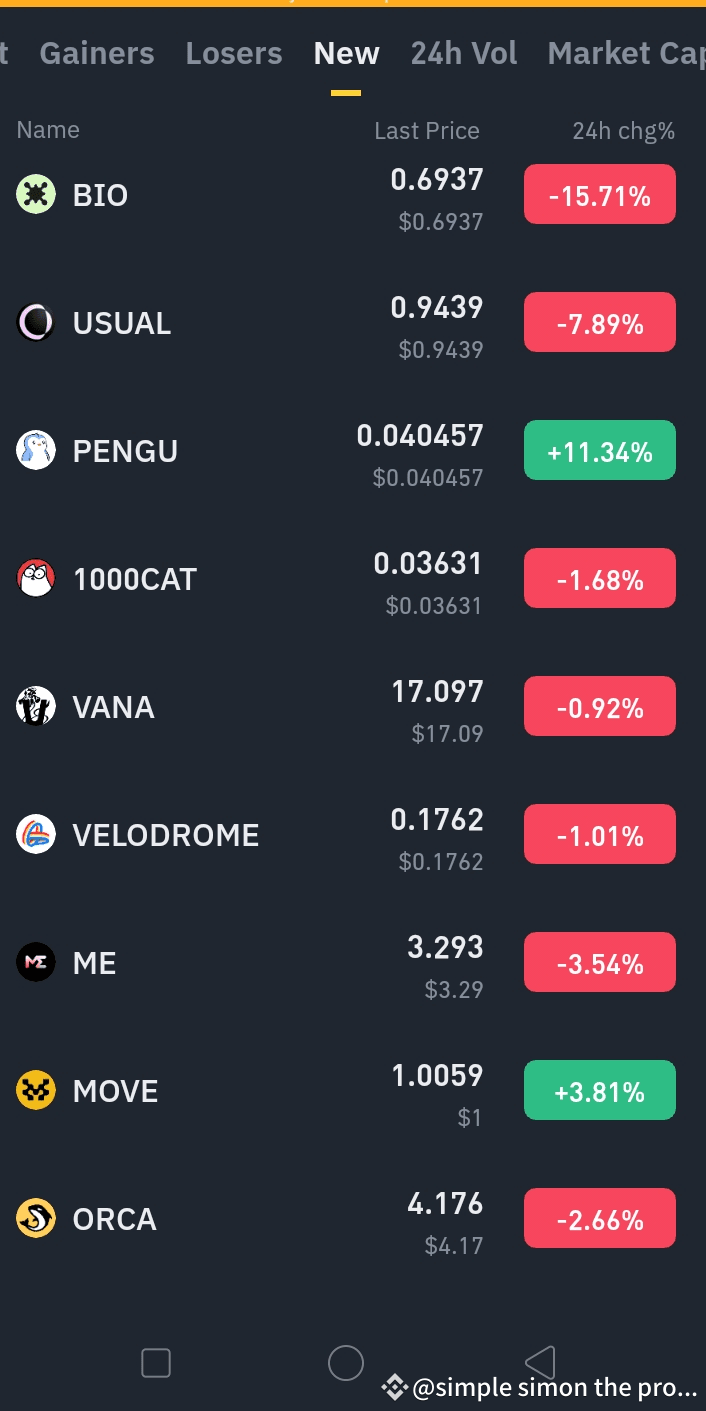
Task: Sort the list by Last Price
Action: pyautogui.click(x=426, y=131)
